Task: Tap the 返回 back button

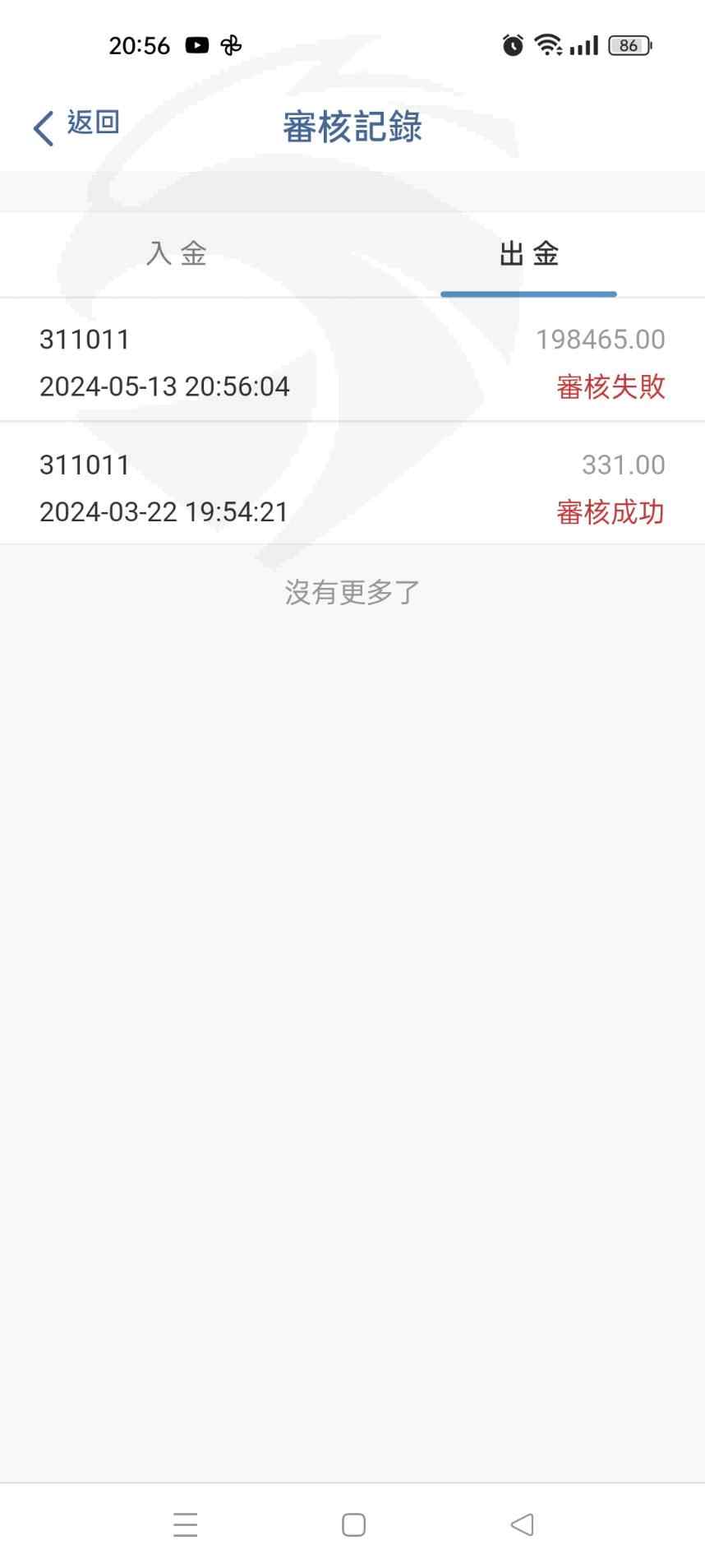Action: (76, 127)
